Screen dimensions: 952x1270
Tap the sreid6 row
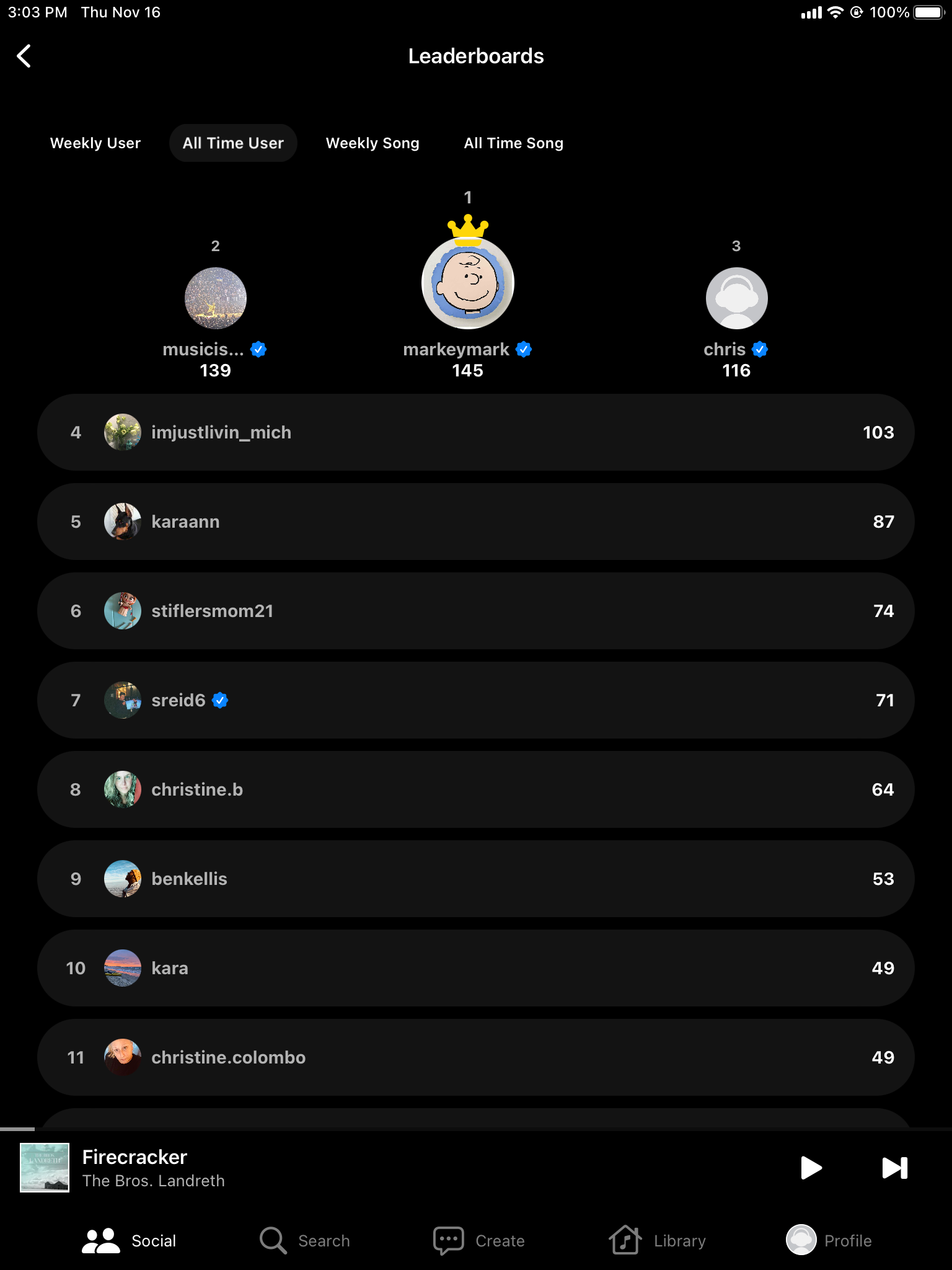click(475, 700)
